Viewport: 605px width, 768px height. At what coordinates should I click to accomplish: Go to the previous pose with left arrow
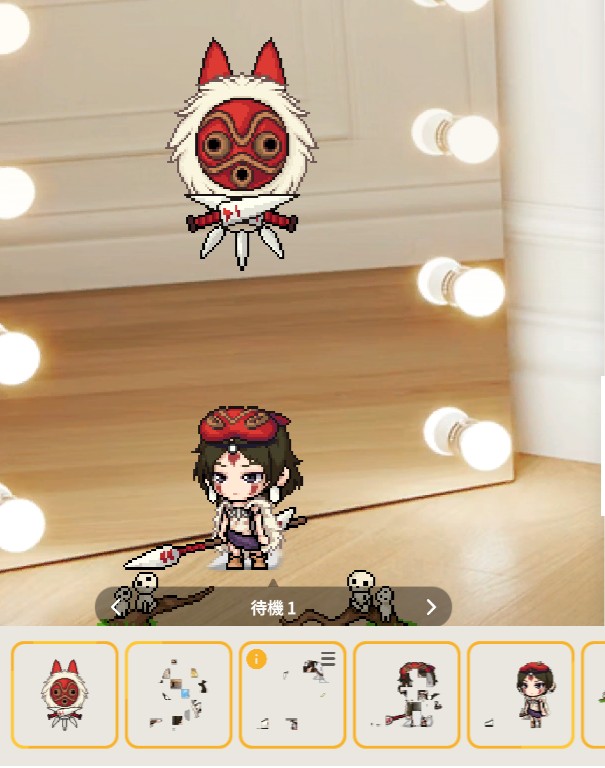(x=116, y=607)
